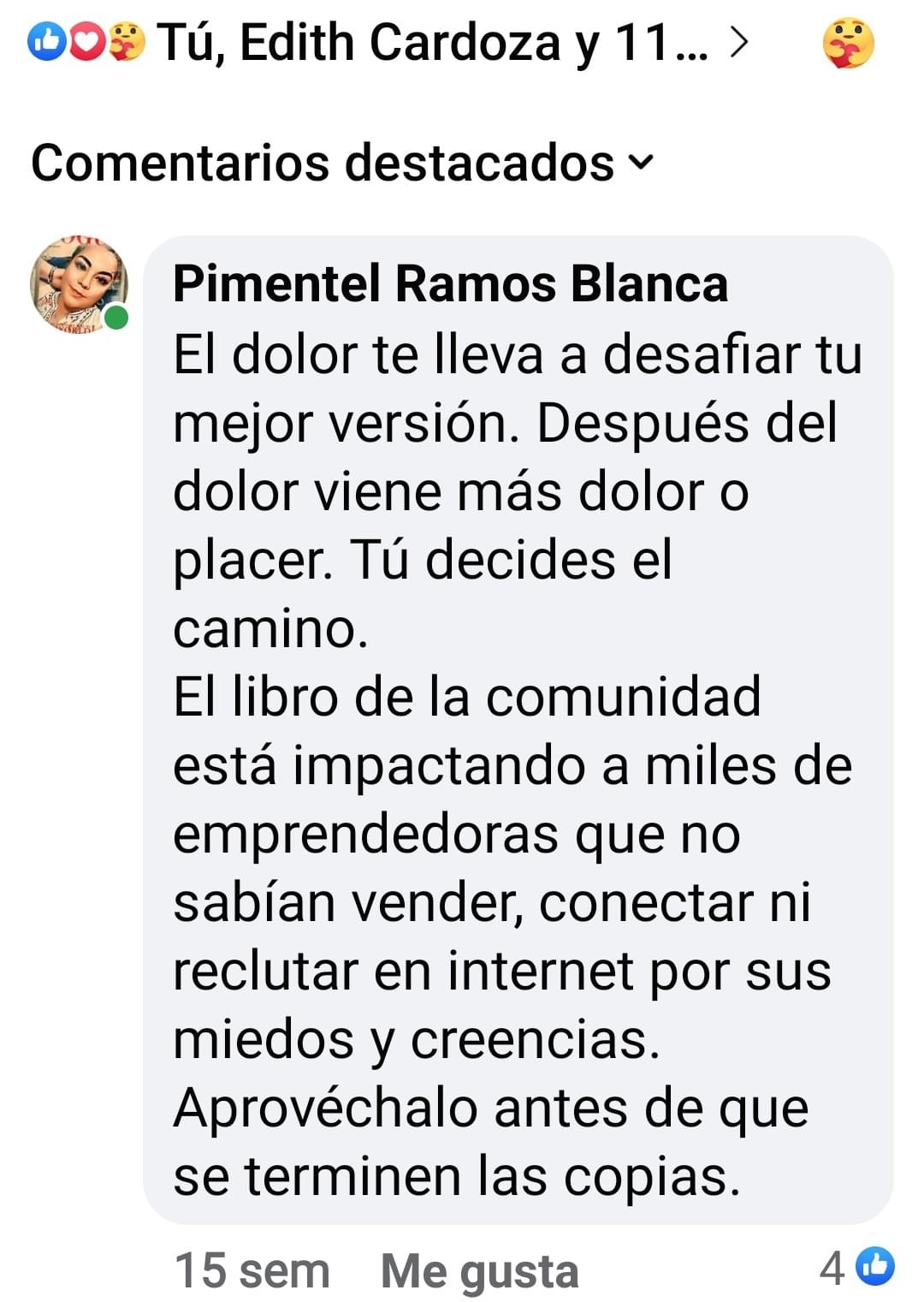Image resolution: width=924 pixels, height=1302 pixels.
Task: React with the care emoji button
Action: (848, 43)
